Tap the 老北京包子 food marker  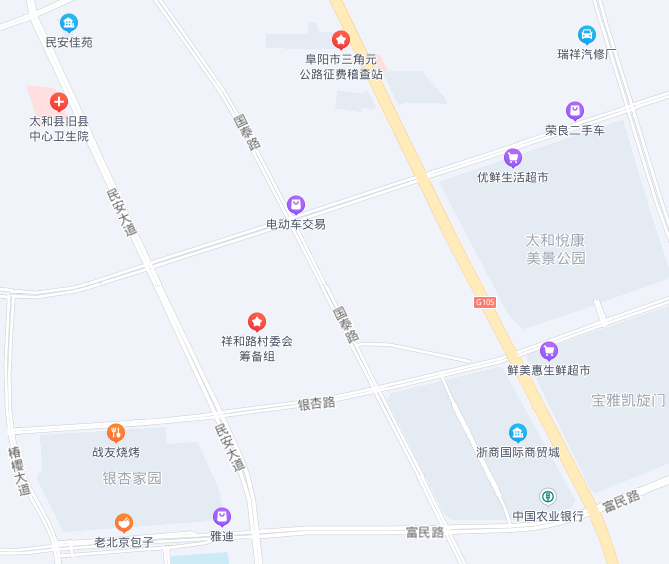click(x=124, y=523)
